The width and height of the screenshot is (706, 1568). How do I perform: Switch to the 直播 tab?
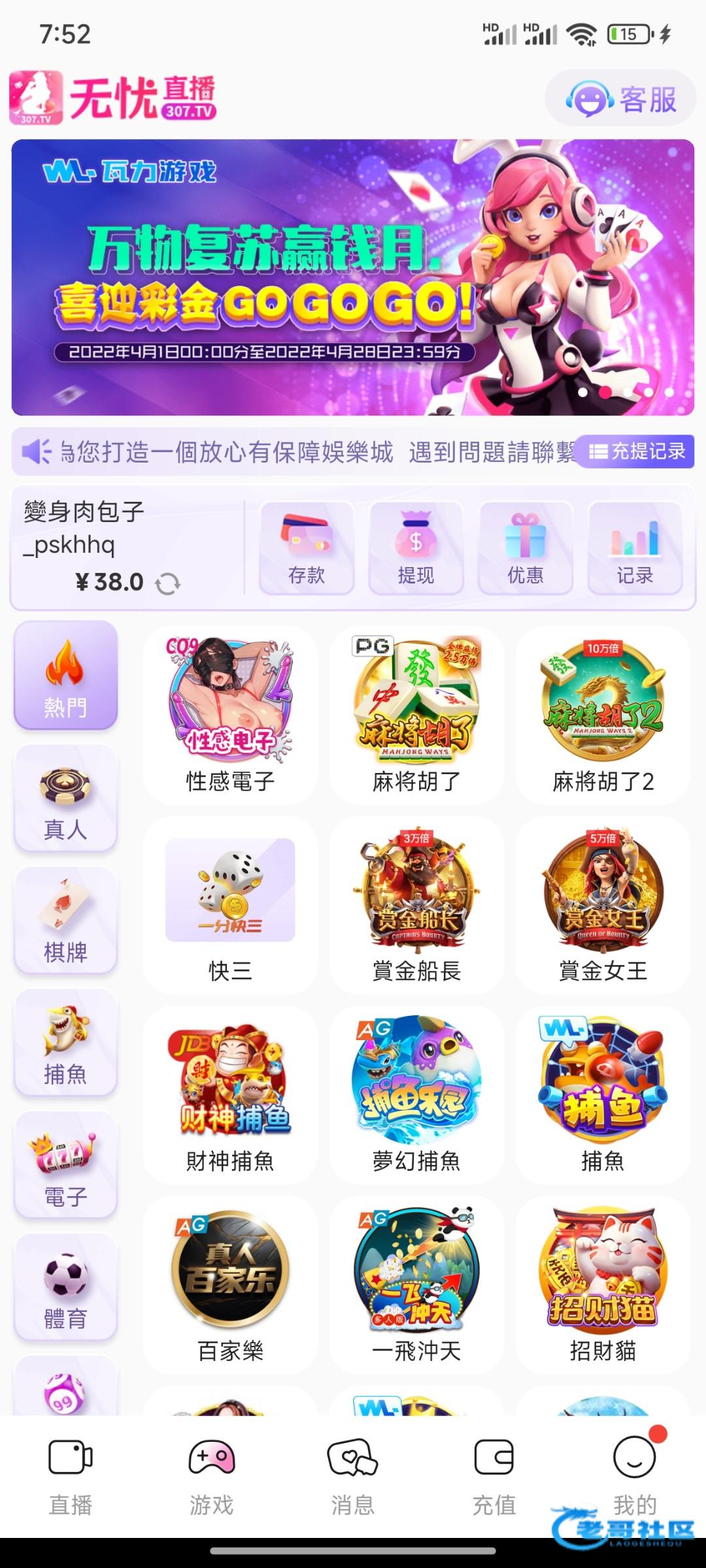coord(71,1477)
